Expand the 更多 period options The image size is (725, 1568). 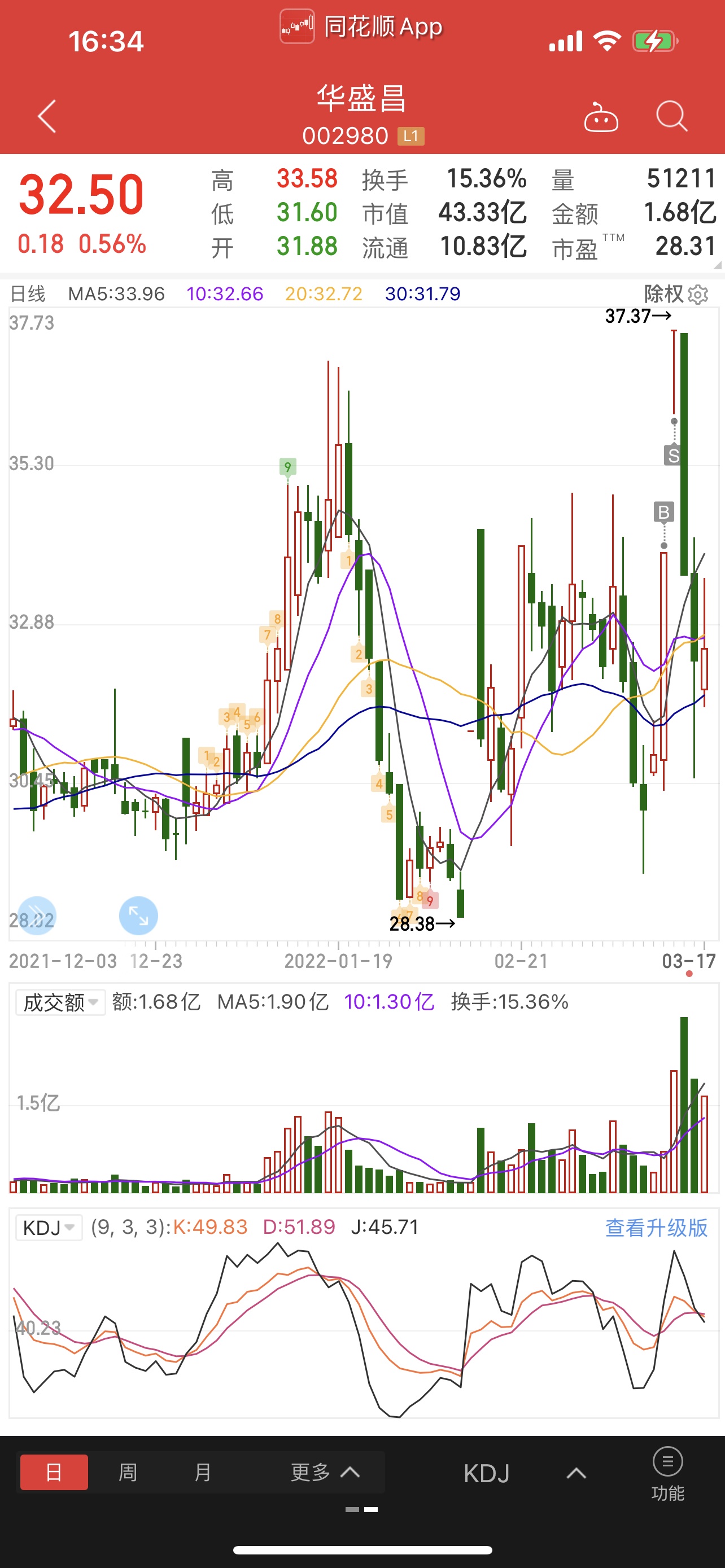pos(325,1473)
